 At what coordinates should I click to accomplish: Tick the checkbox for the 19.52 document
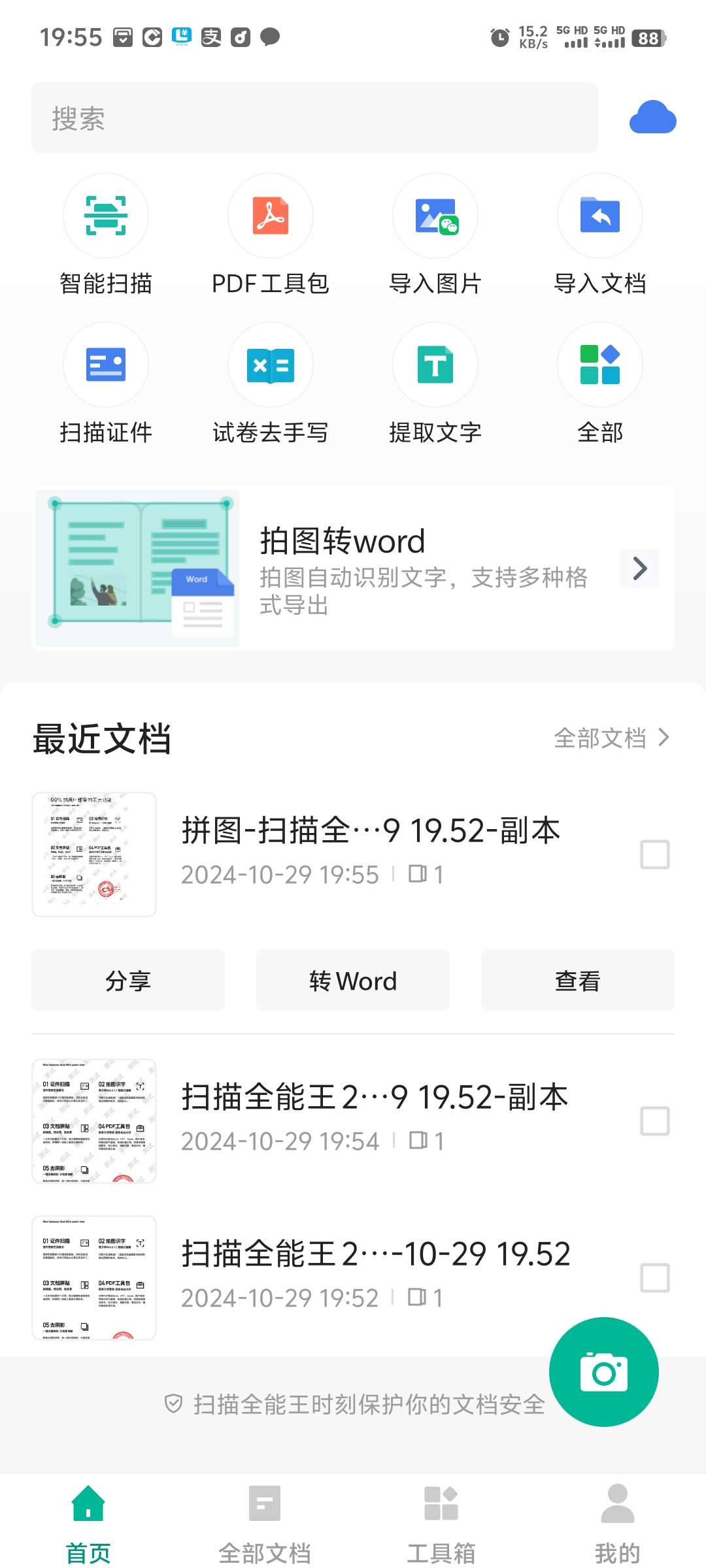654,1275
